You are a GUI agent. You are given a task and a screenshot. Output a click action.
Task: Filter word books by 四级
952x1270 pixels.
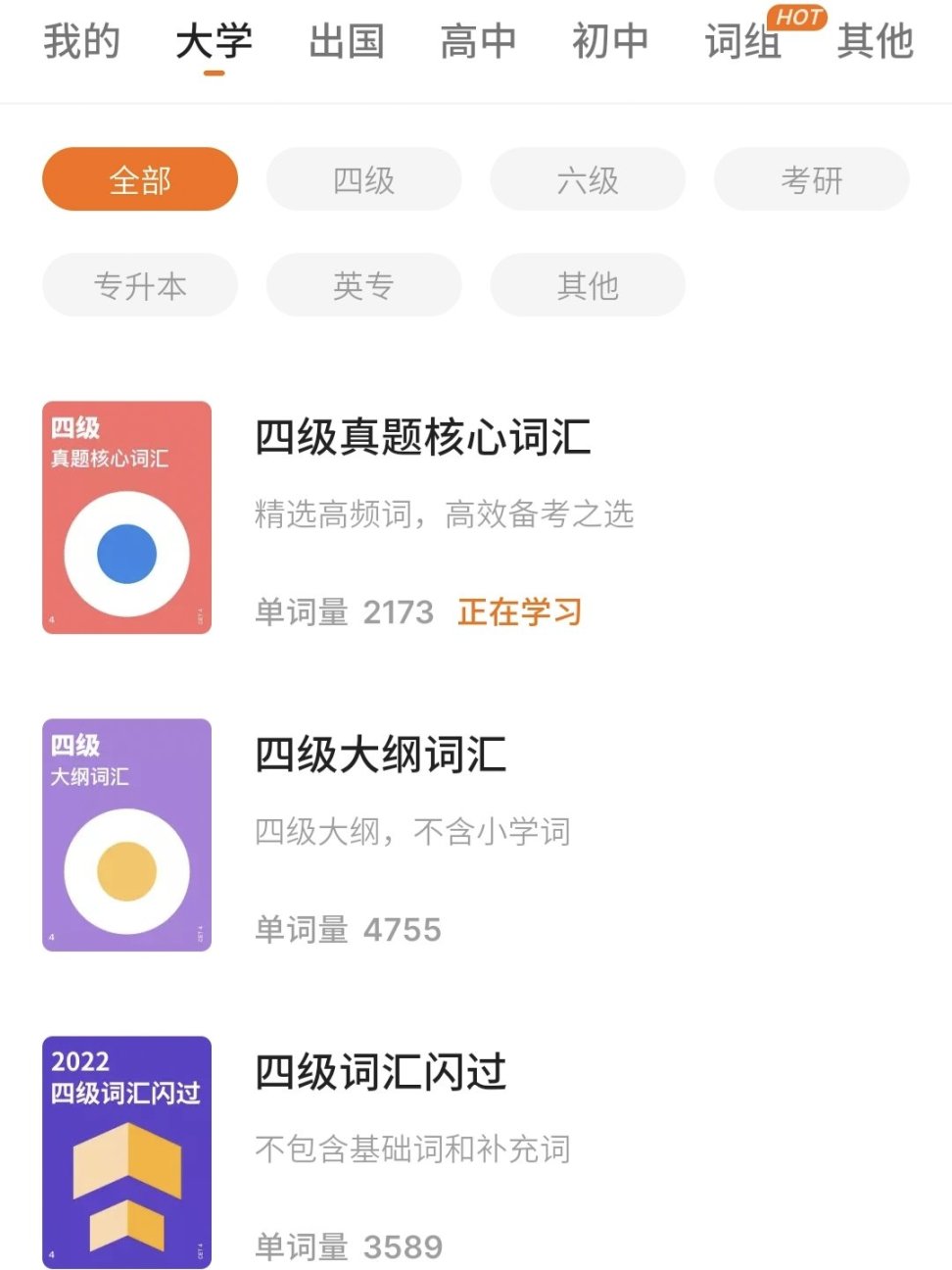363,179
